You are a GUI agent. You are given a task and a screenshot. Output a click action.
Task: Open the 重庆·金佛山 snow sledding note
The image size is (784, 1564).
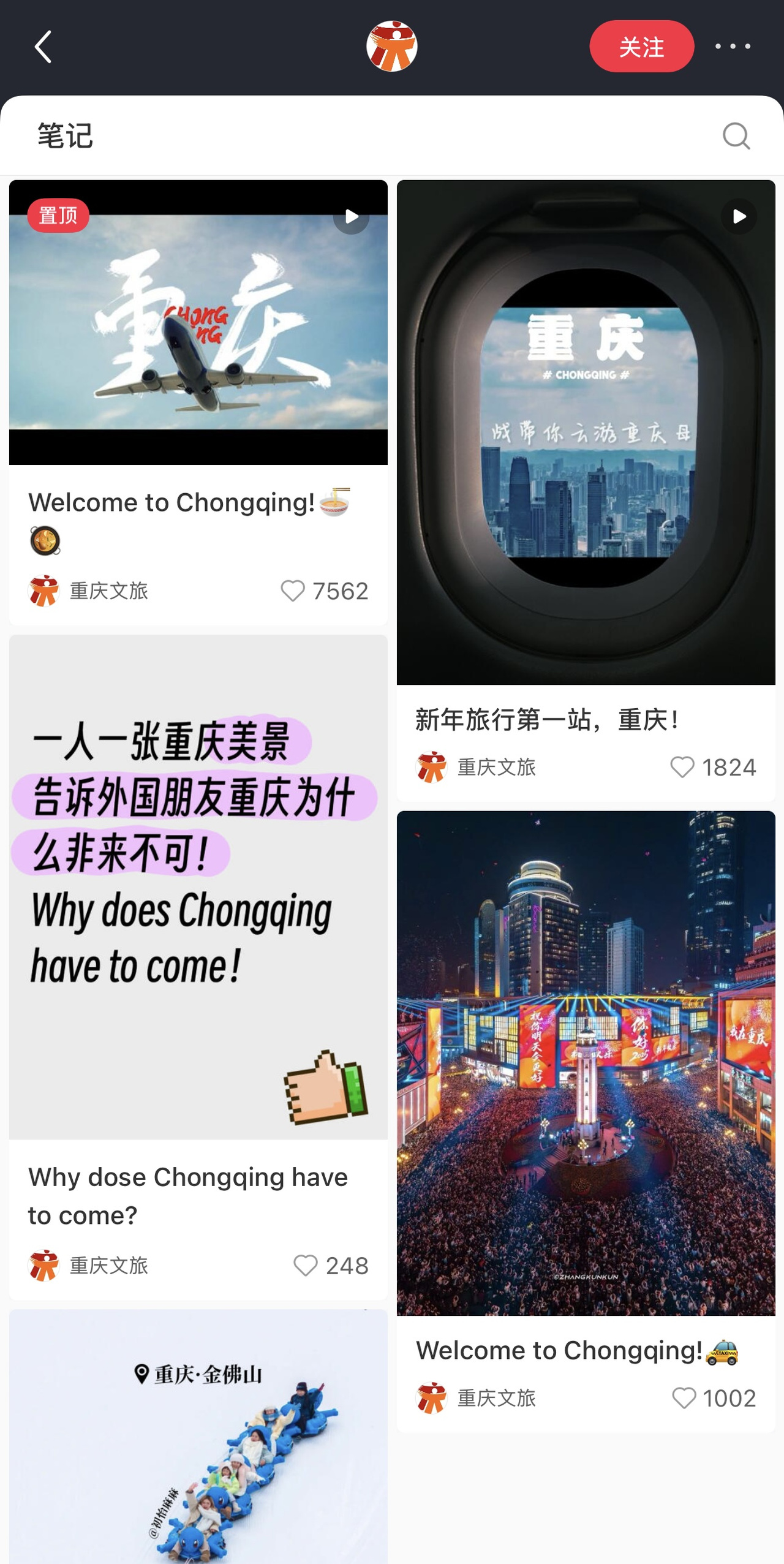click(x=198, y=1437)
